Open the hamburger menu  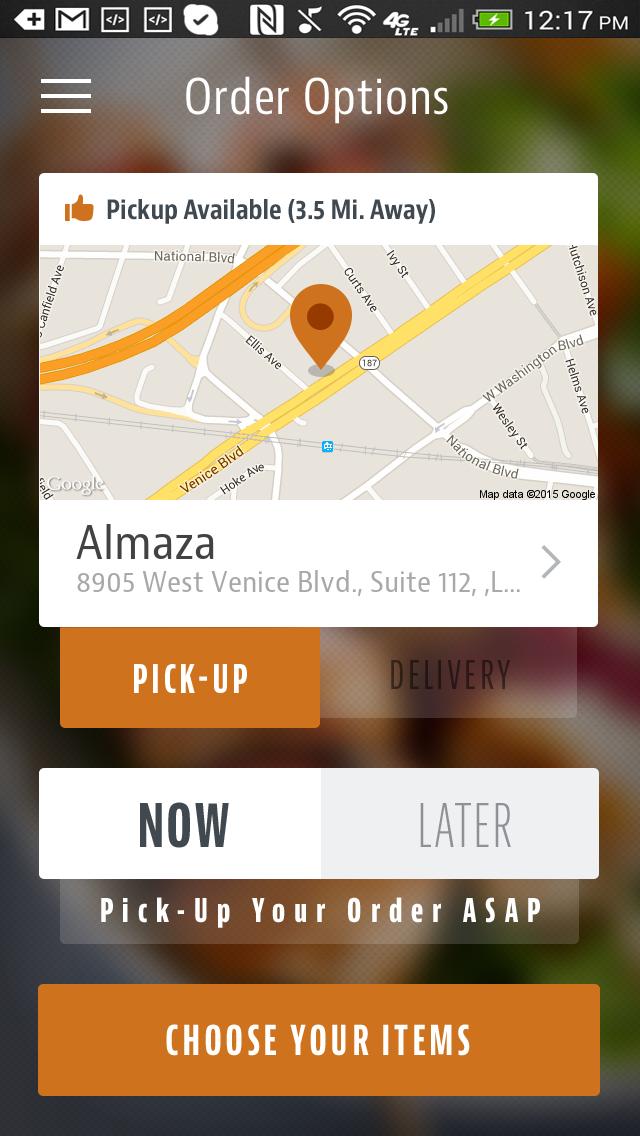[66, 96]
